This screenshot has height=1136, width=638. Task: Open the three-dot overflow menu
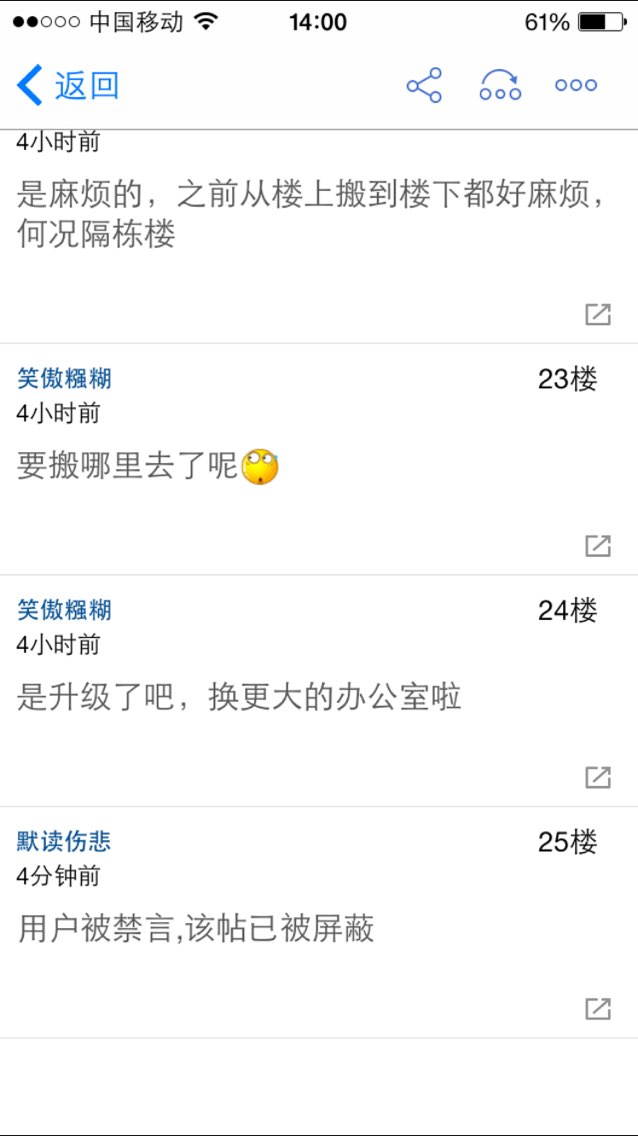click(576, 86)
